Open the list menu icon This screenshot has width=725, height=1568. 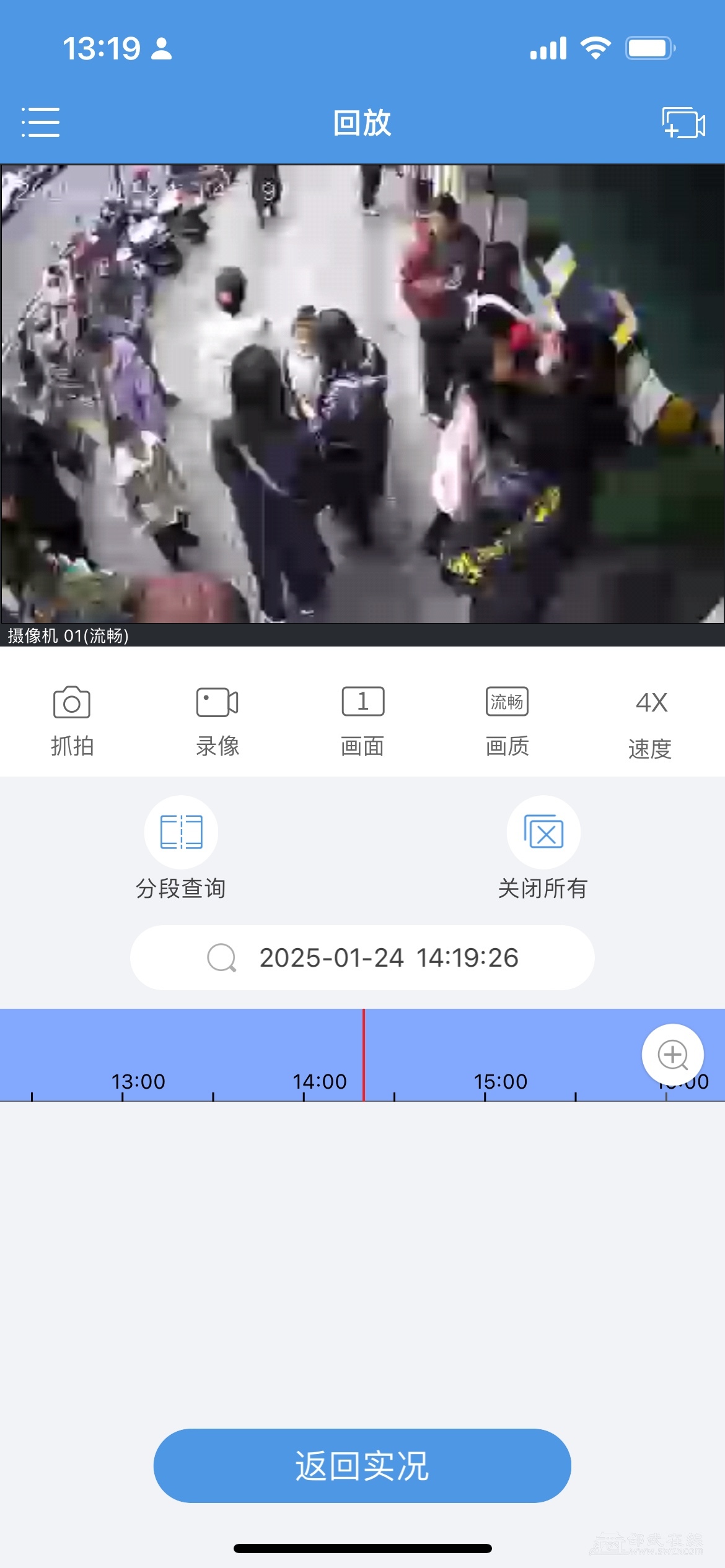pyautogui.click(x=41, y=122)
